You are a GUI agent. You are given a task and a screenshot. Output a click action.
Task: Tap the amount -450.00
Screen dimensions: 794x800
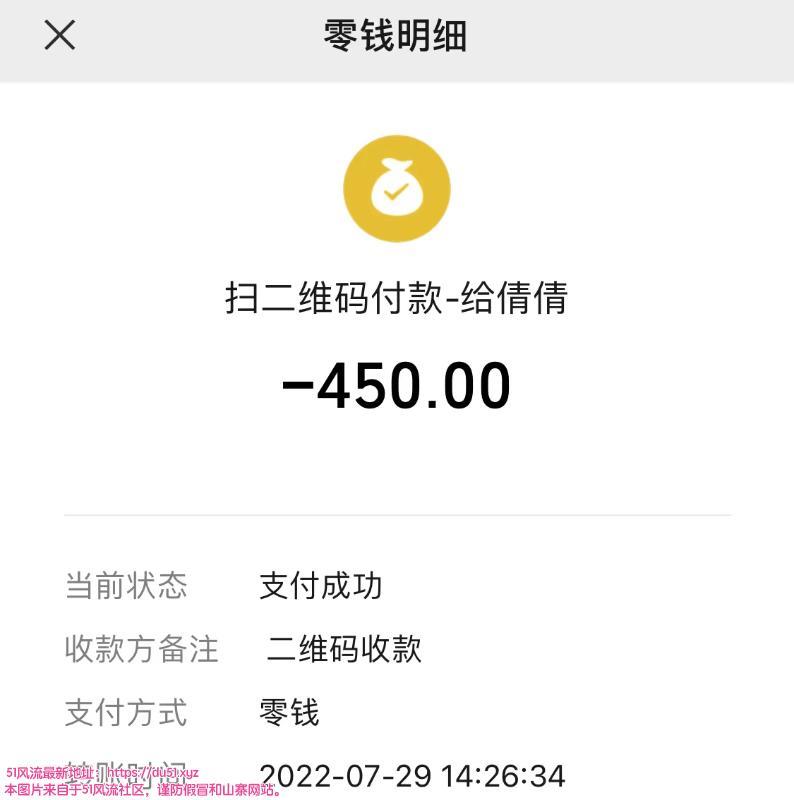tap(397, 383)
